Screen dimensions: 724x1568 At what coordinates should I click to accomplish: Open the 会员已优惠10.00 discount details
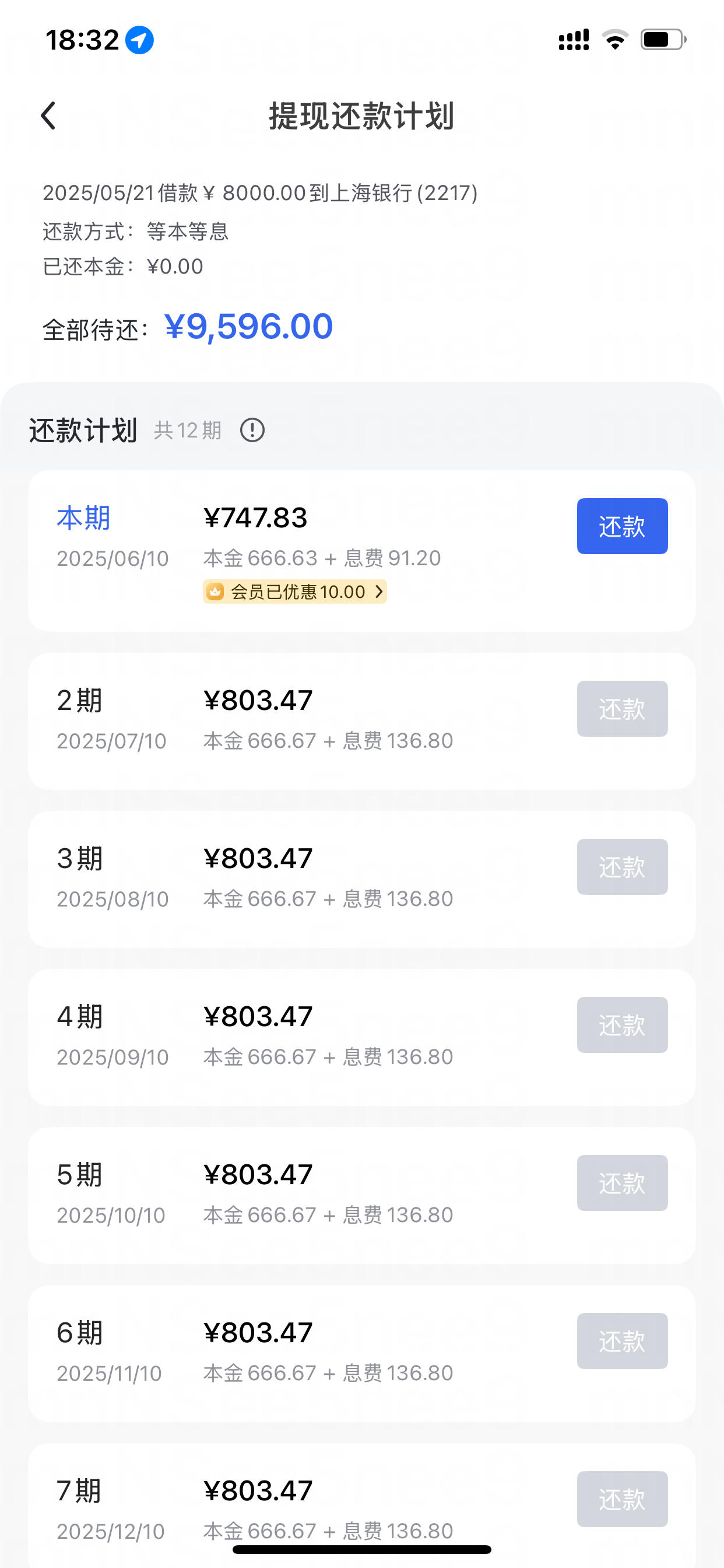[x=294, y=591]
